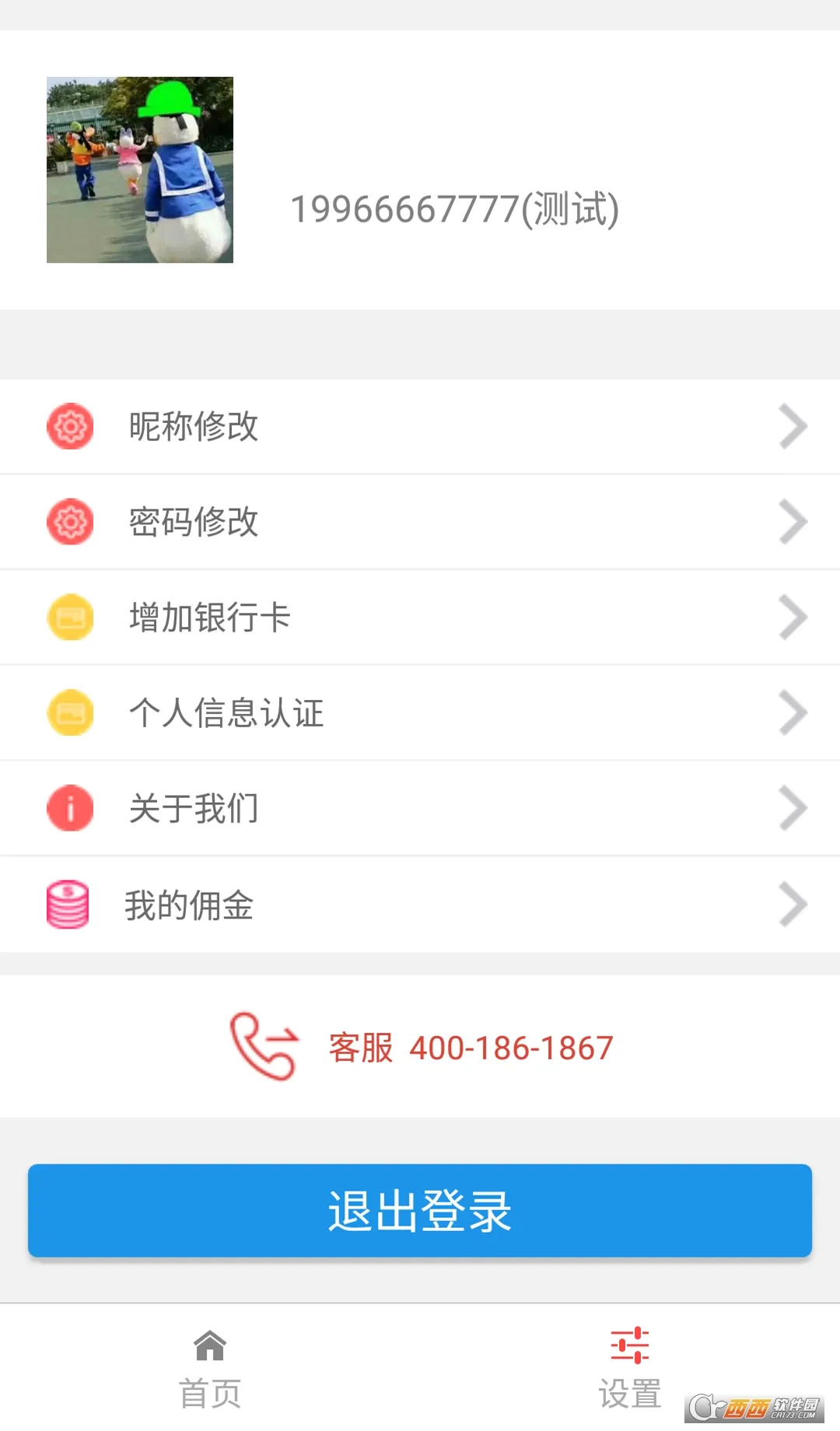Open the 昵称修改 nickname row
Viewport: 840px width, 1431px height.
(420, 426)
